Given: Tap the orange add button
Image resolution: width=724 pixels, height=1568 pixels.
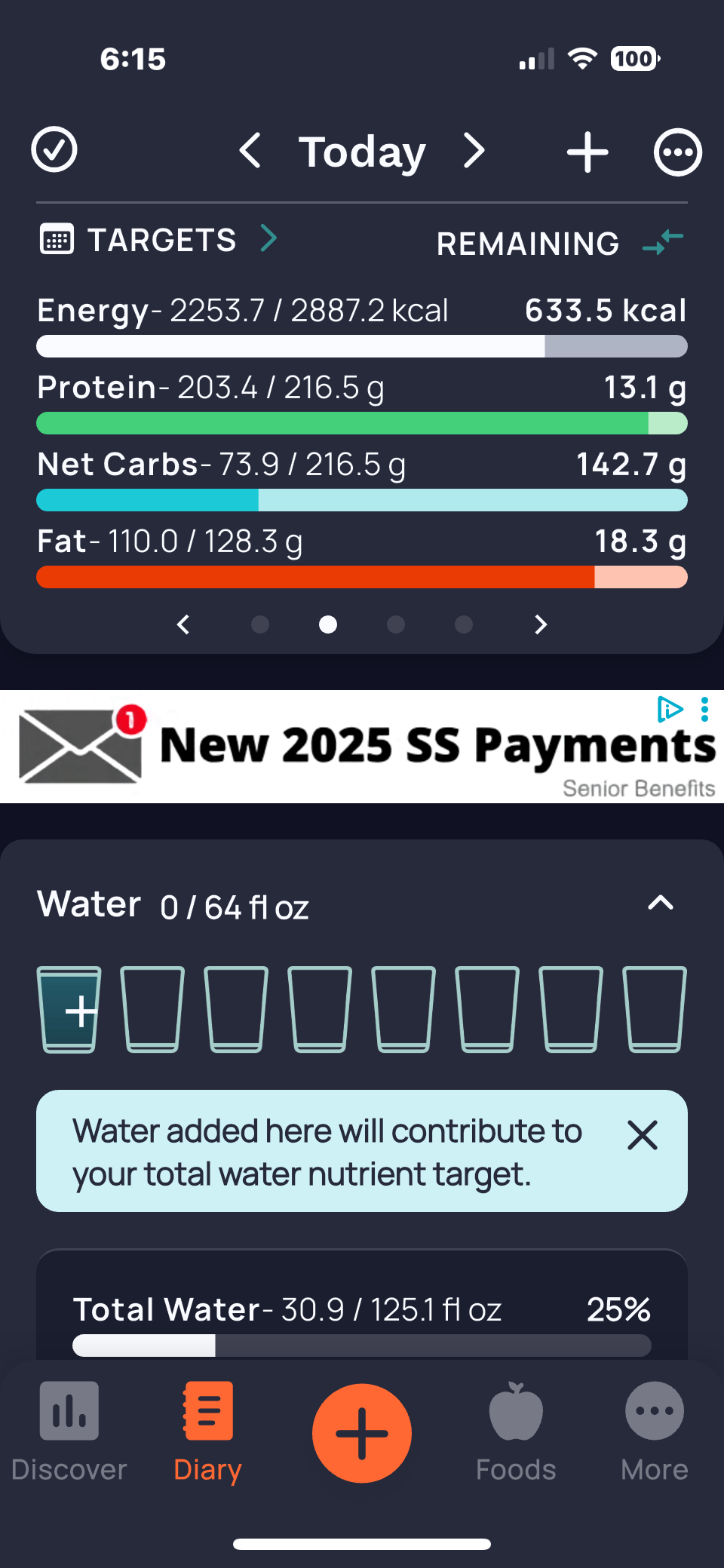Looking at the screenshot, I should coord(362,1433).
